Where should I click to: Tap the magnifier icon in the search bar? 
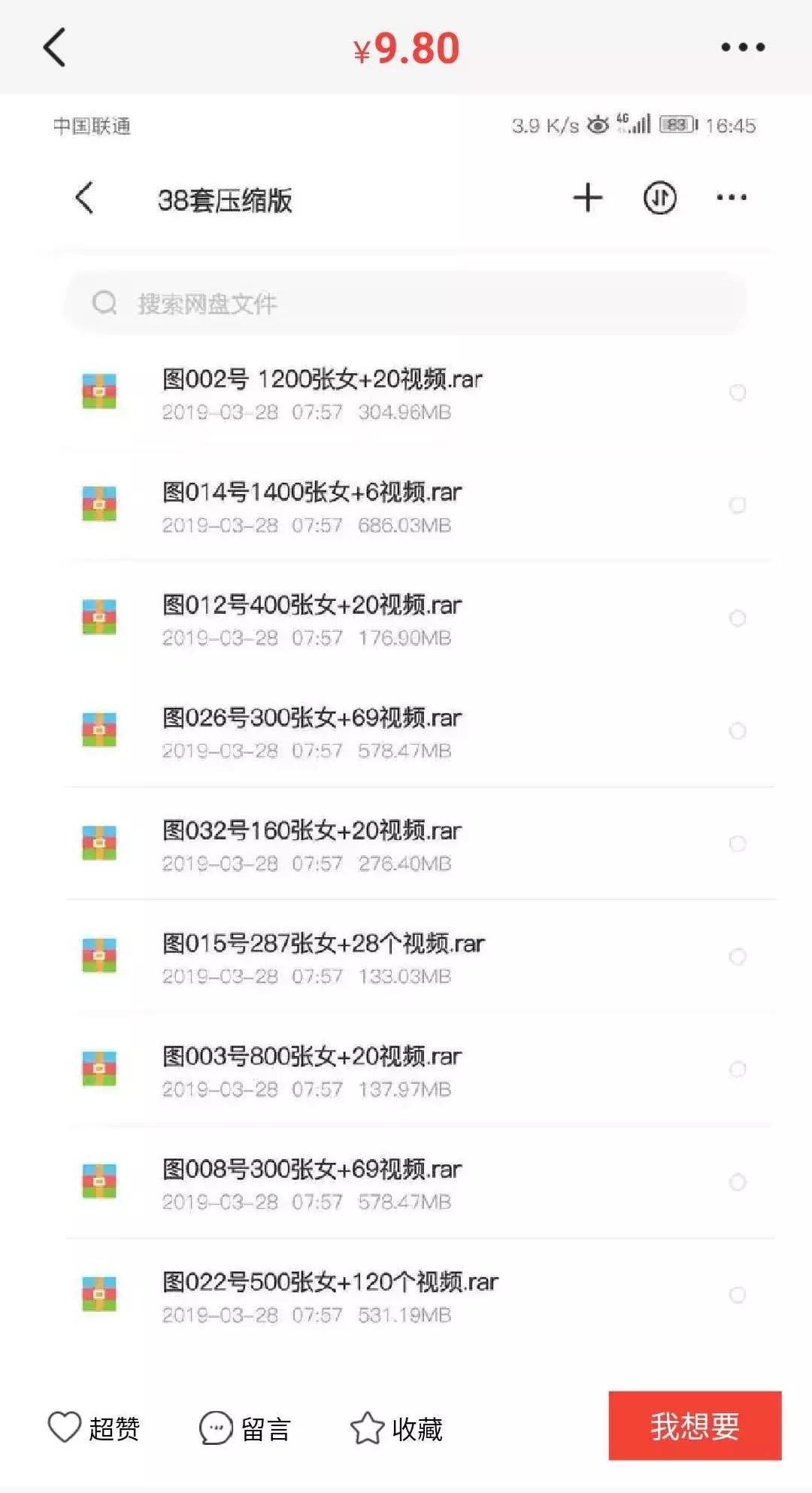(104, 304)
